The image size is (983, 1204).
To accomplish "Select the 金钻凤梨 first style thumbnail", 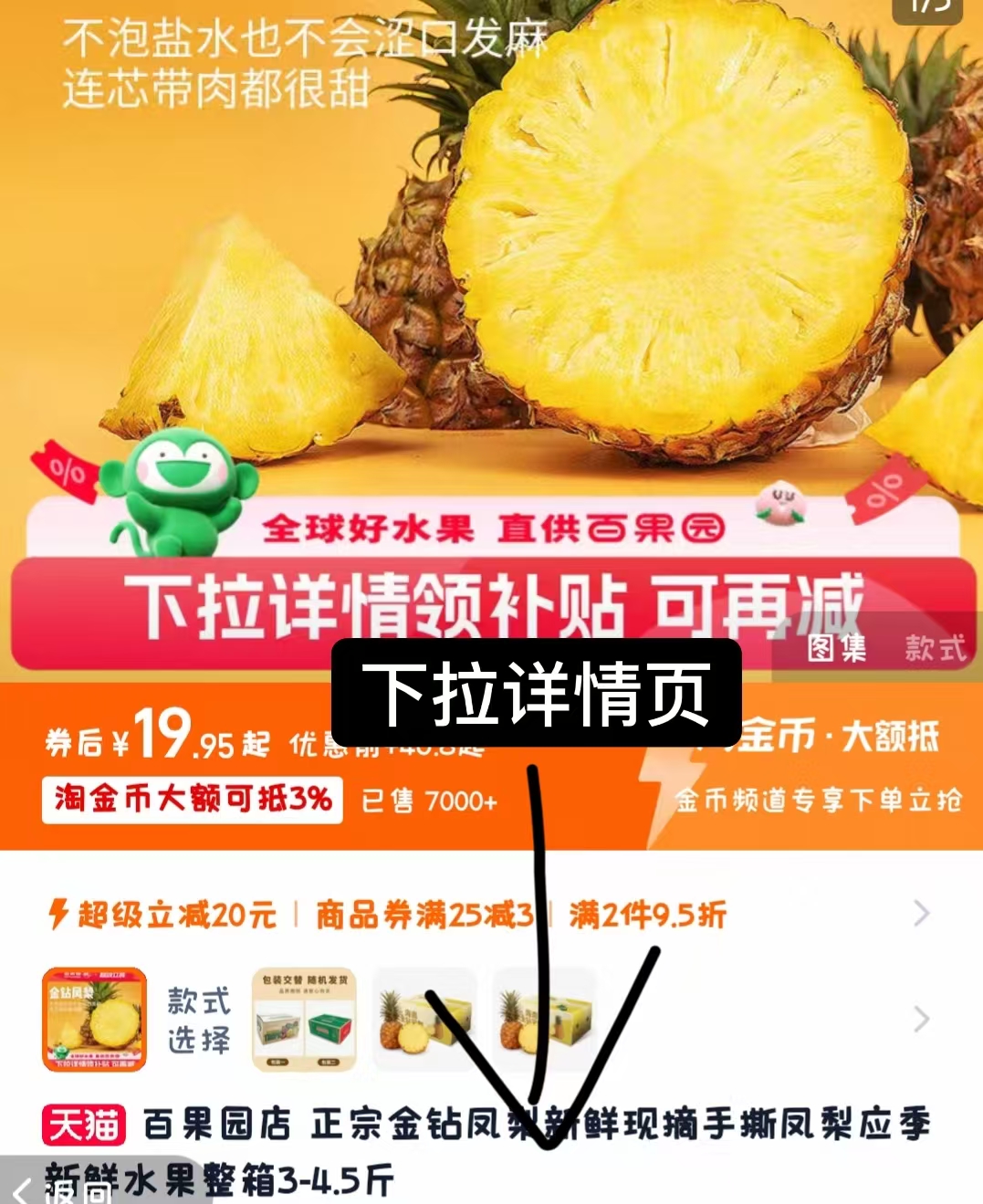I will pos(94,1019).
